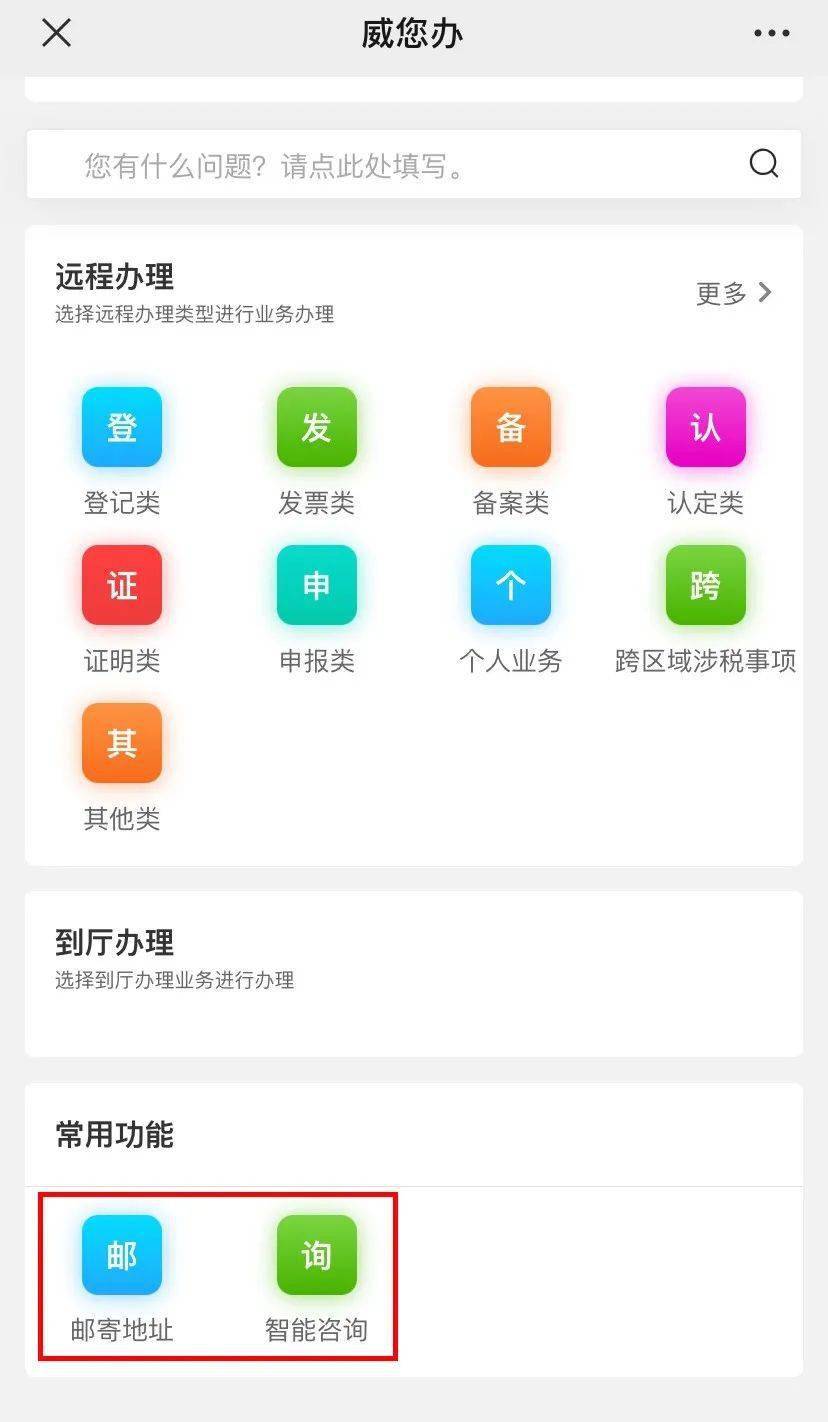This screenshot has height=1422, width=828.
Task: Tap the magnifier search icon
Action: [x=764, y=163]
